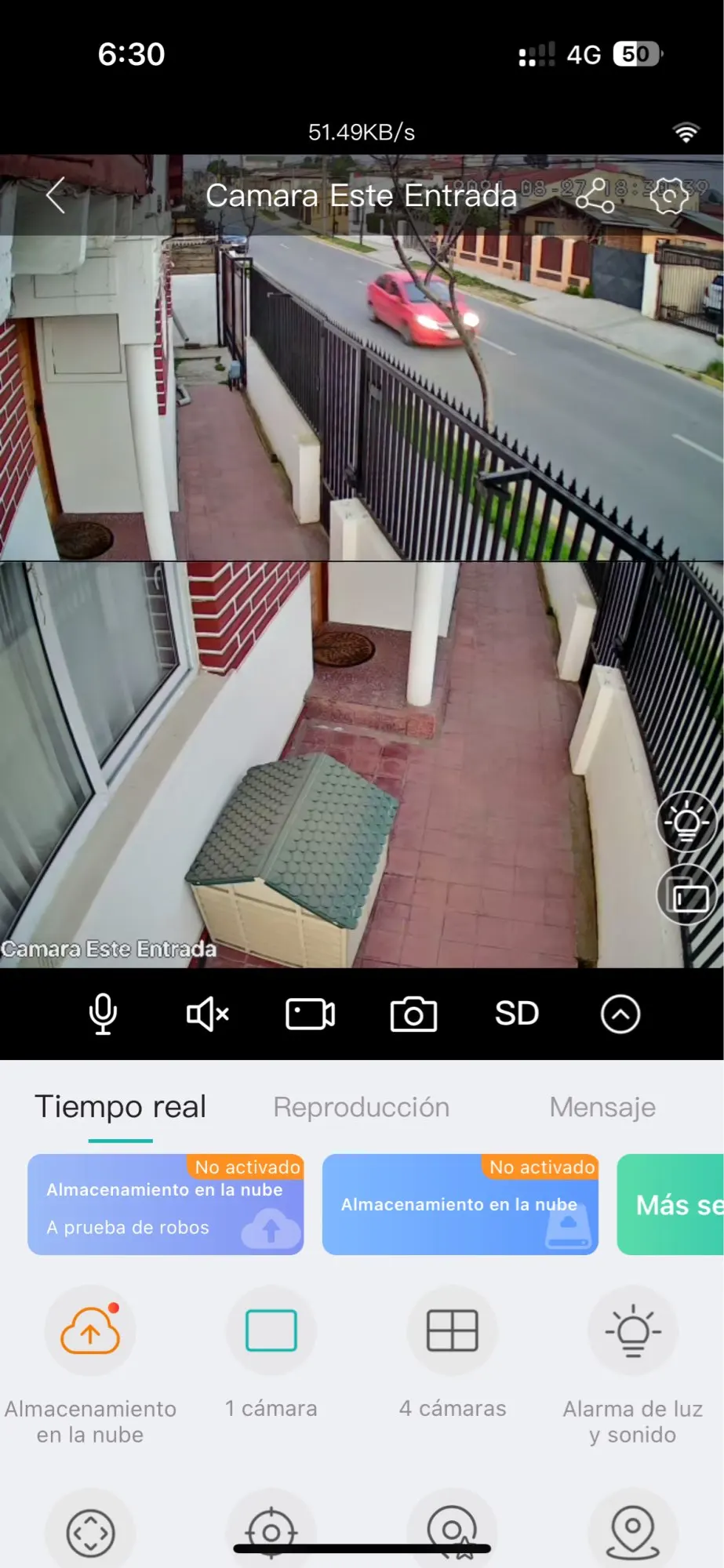Image resolution: width=724 pixels, height=1568 pixels.
Task: Select the 1 cámara view
Action: point(271,1330)
